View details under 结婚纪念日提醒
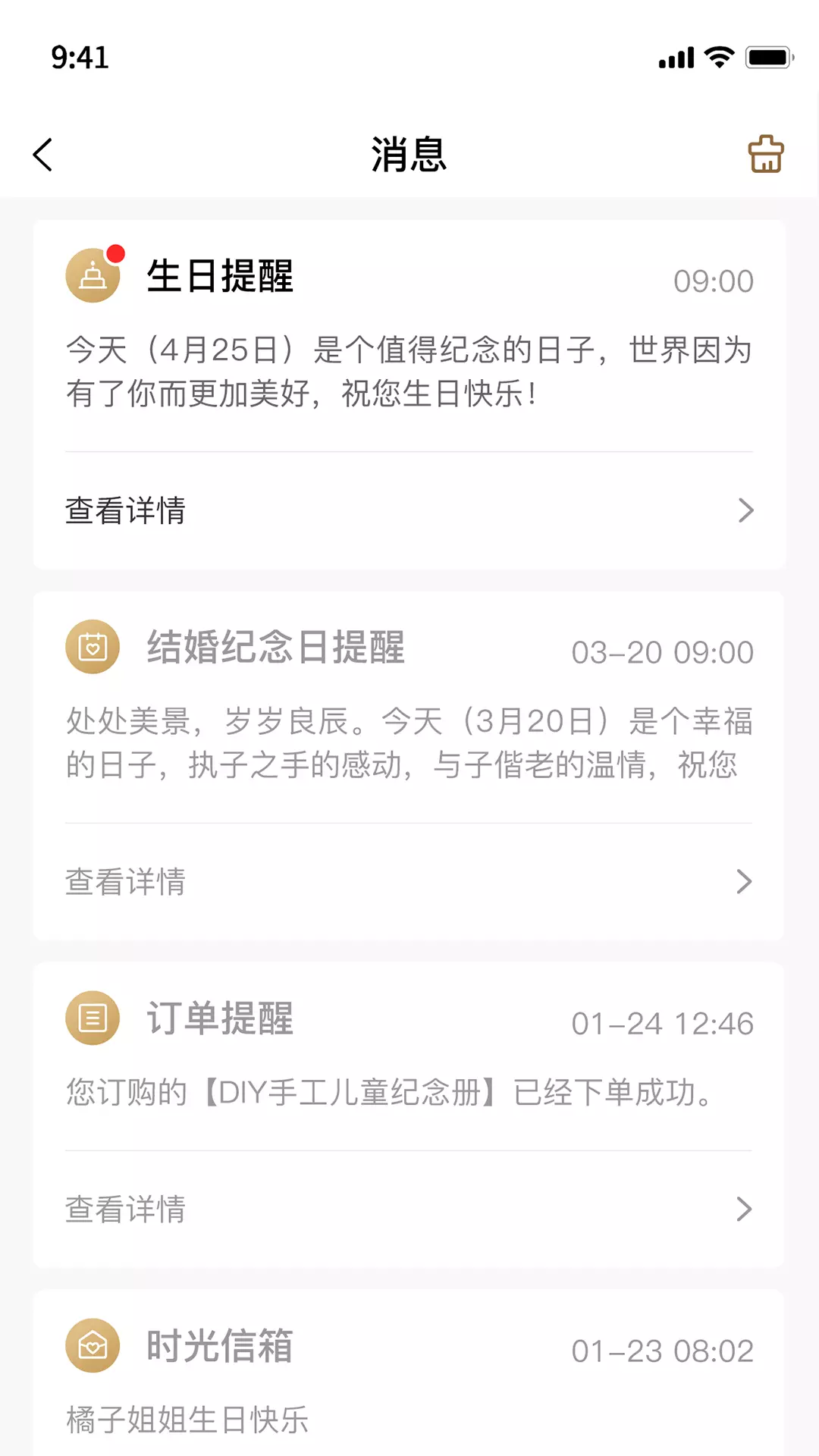Screen dimensions: 819x1456 pyautogui.click(x=409, y=882)
